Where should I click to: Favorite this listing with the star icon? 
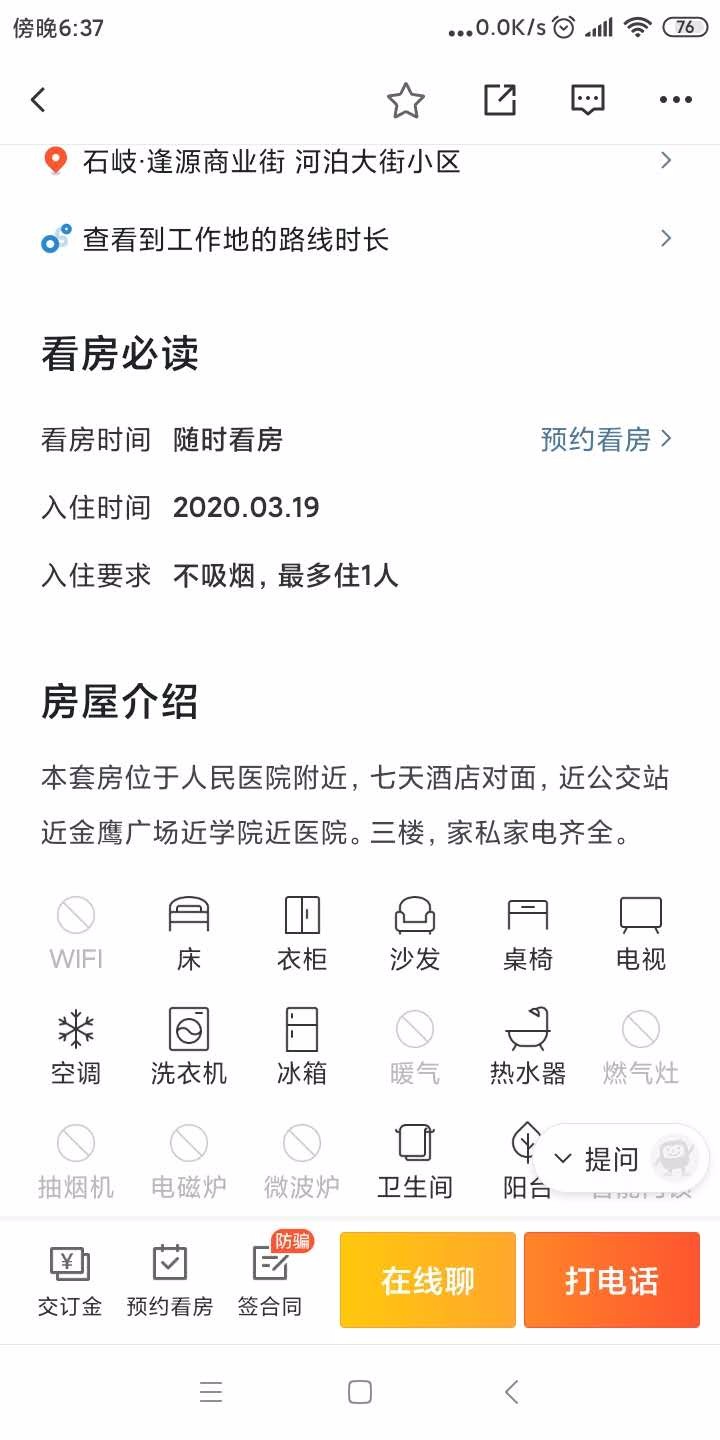[405, 100]
